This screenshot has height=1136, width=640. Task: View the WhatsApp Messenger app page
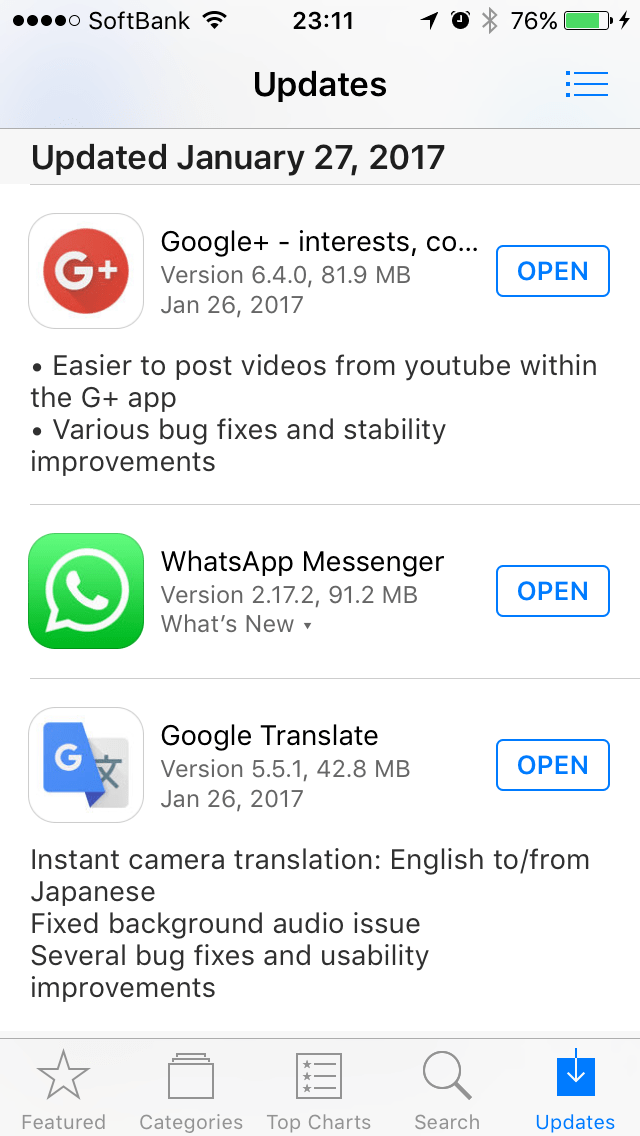click(x=86, y=591)
